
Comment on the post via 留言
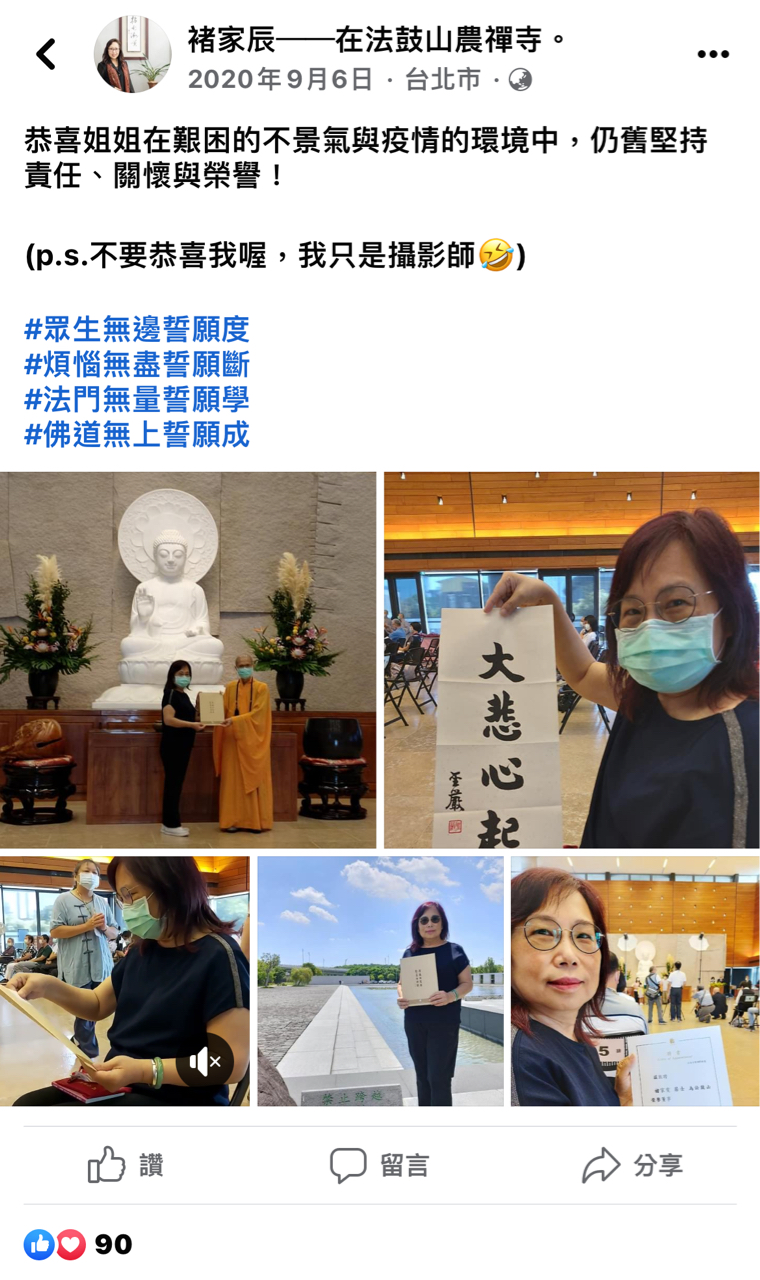379,1165
